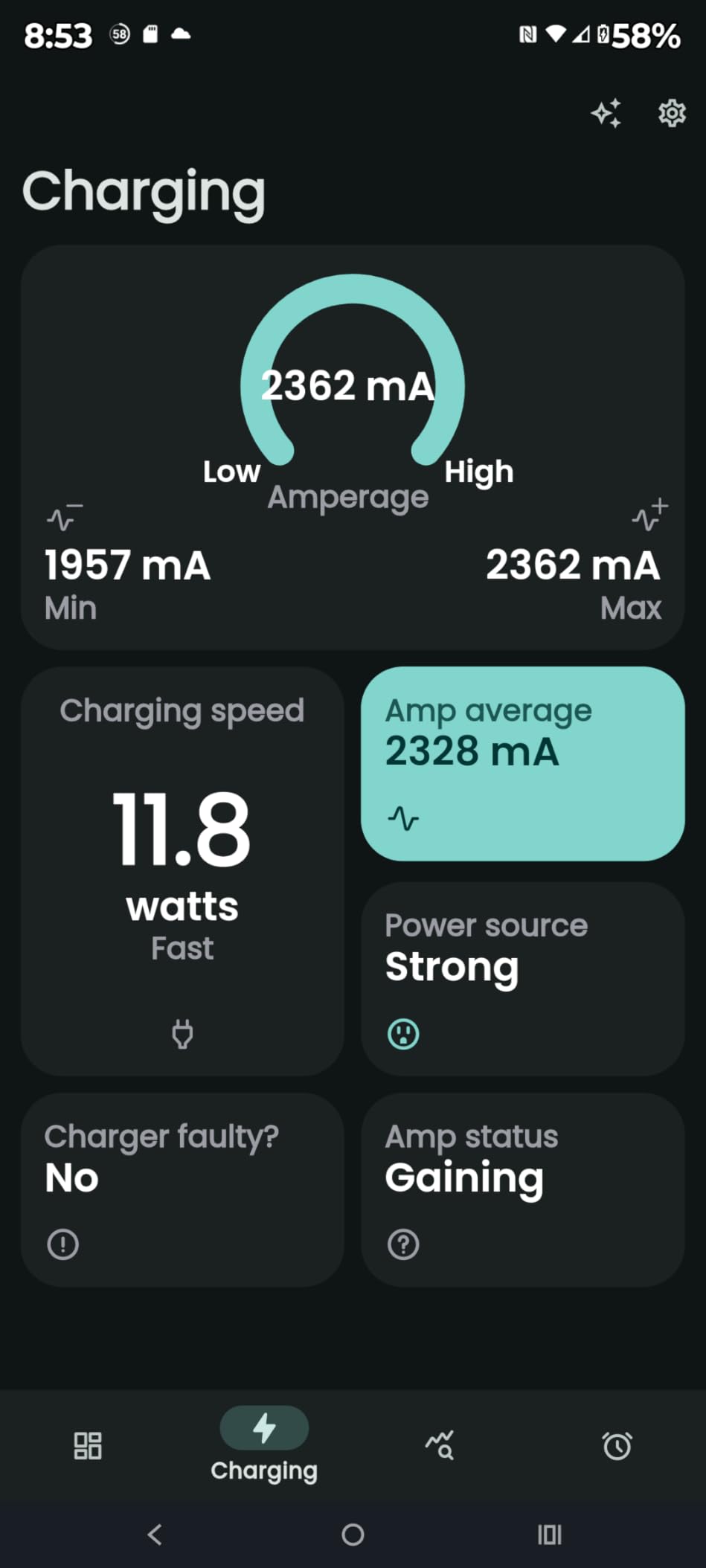This screenshot has width=706, height=1568.
Task: Tap the Charger faulty card
Action: (x=182, y=1189)
